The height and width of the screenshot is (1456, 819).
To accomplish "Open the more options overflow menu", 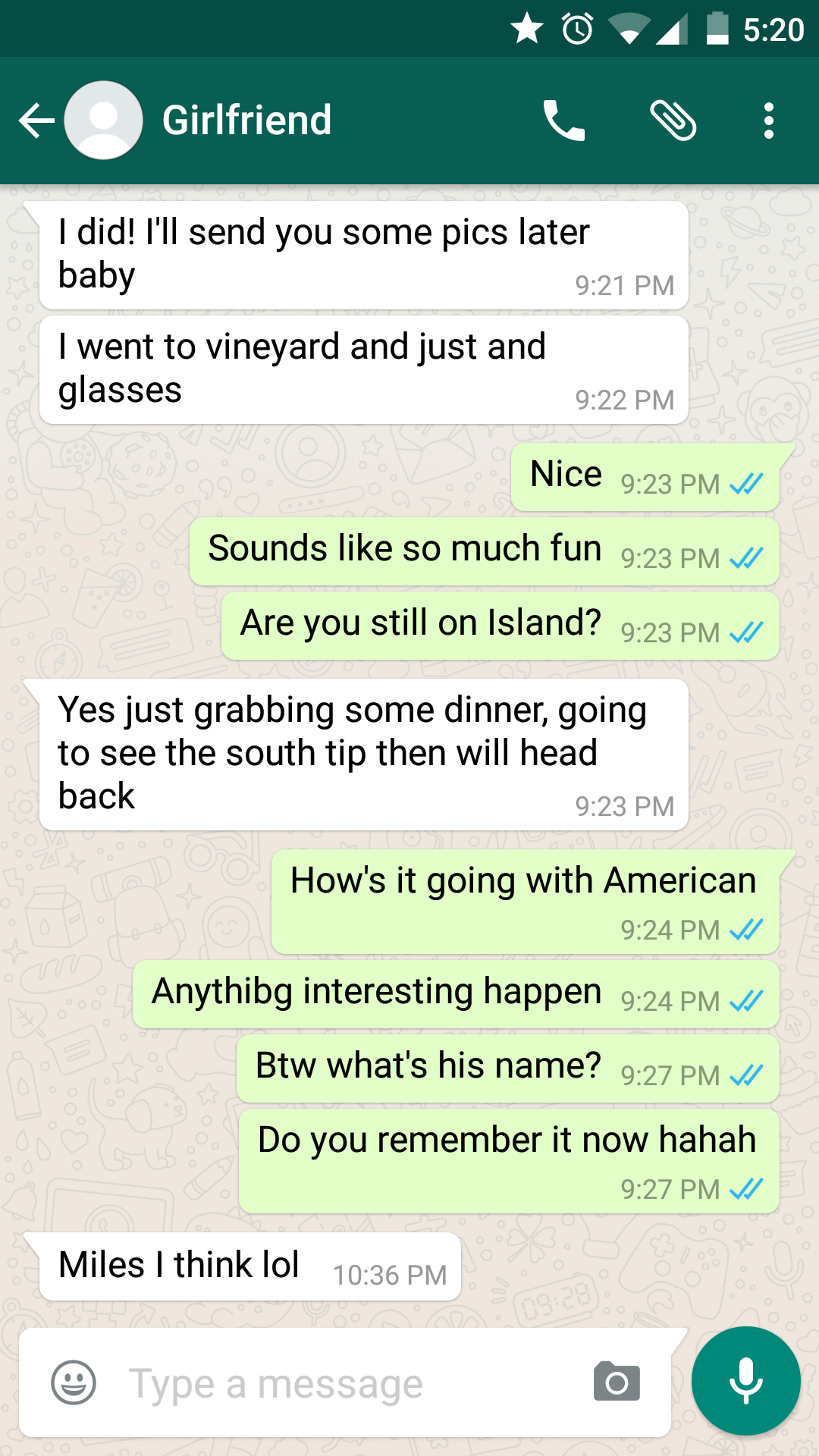I will 769,121.
